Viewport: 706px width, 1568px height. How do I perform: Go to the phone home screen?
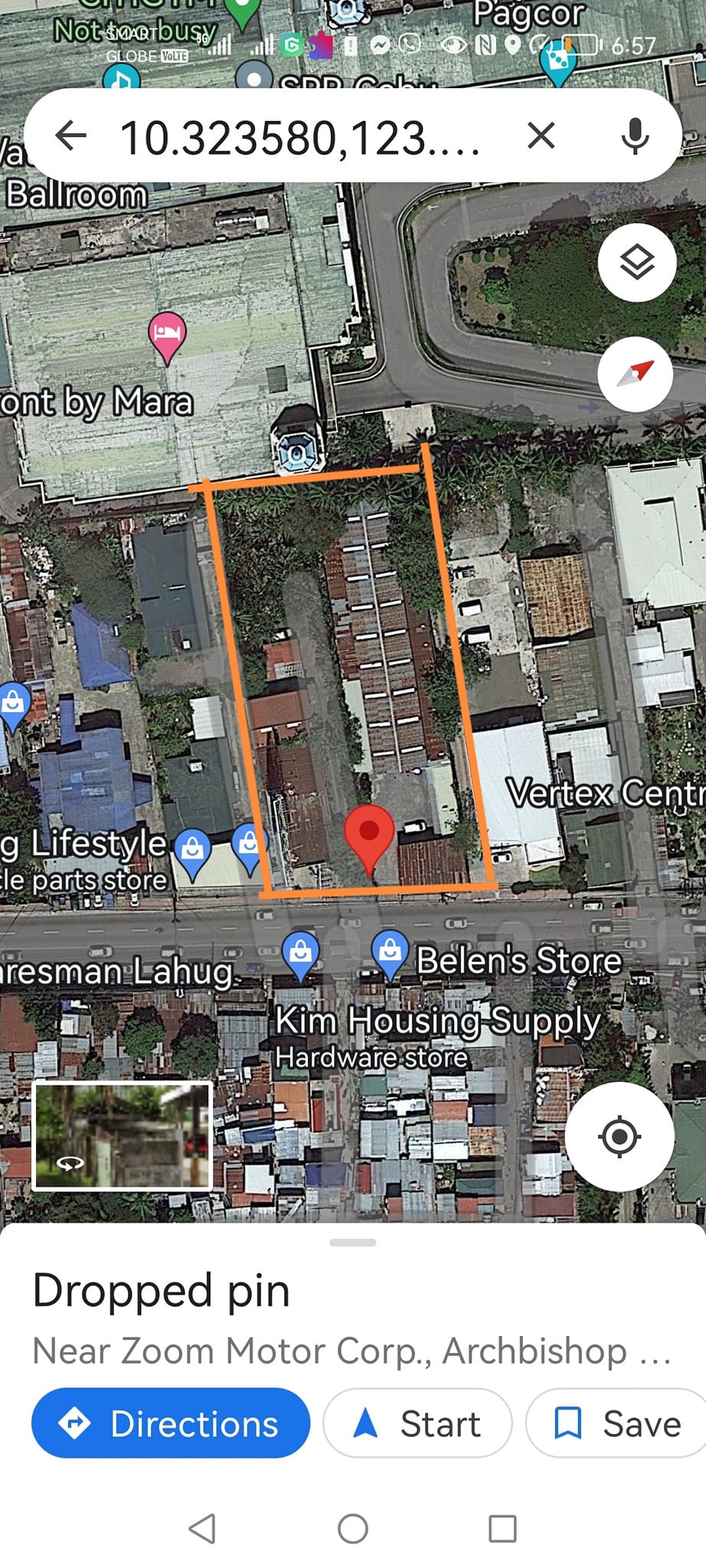tap(352, 1529)
